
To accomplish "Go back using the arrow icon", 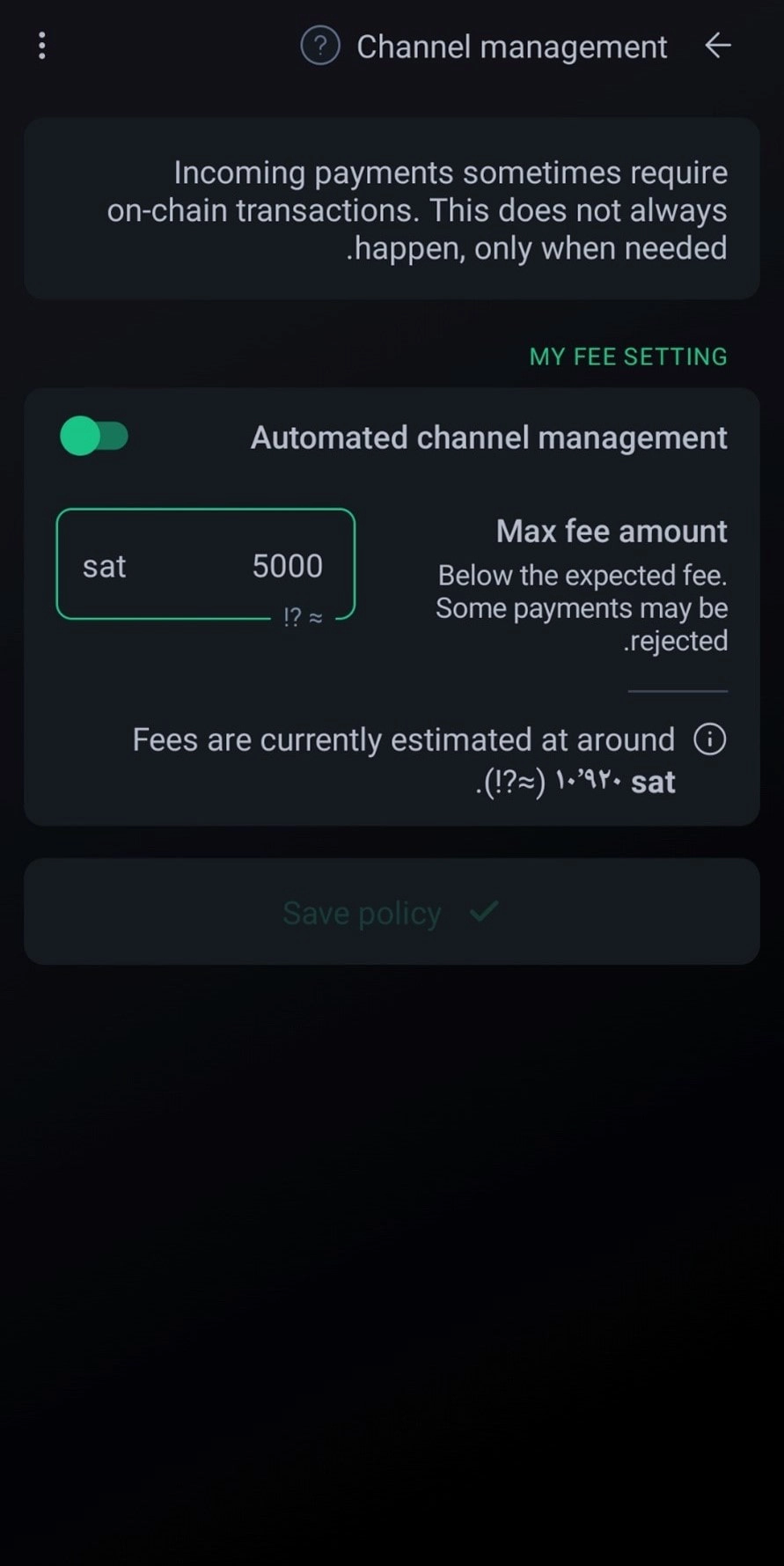I will click(718, 46).
